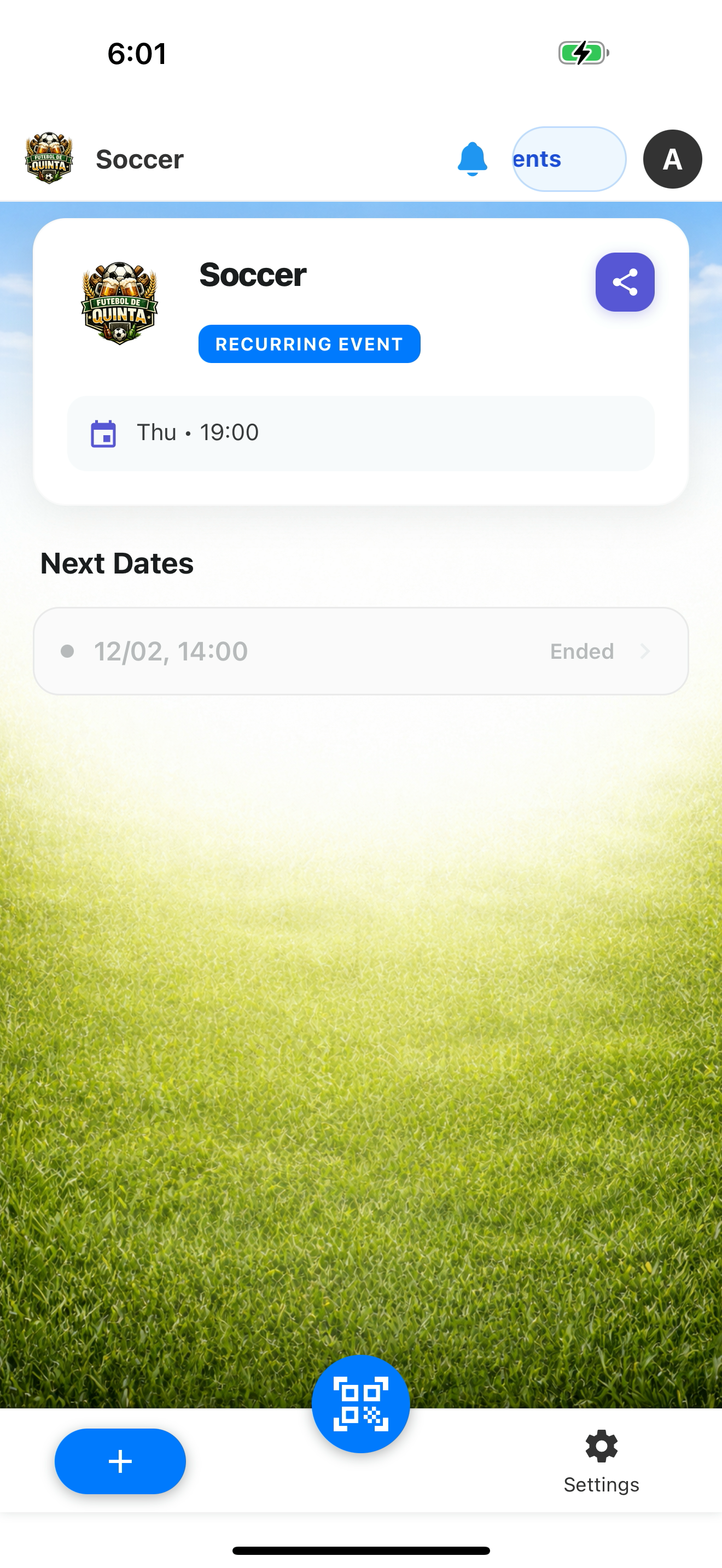This screenshot has width=722, height=1568.
Task: Open the share options for the Soccer event
Action: [625, 281]
